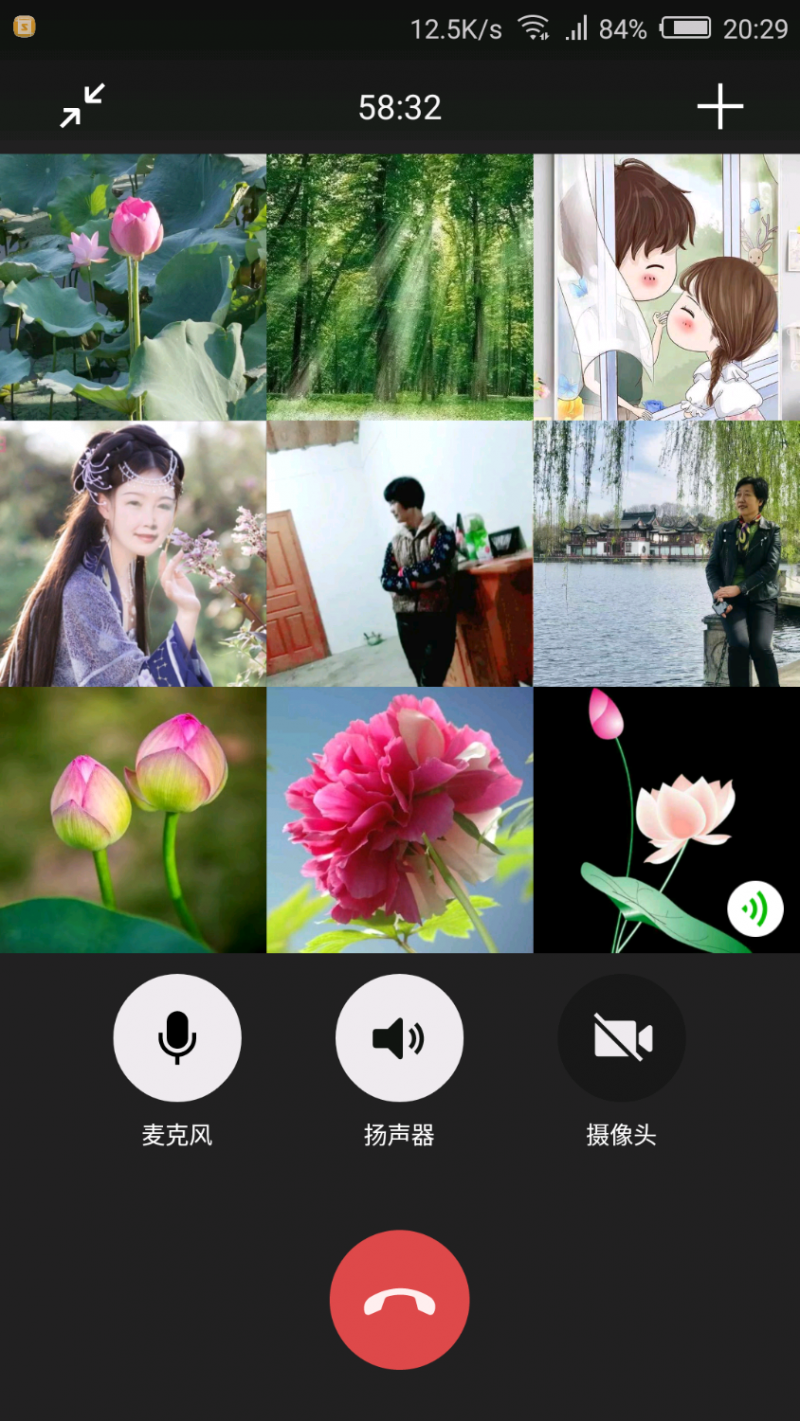This screenshot has height=1421, width=800.
Task: Select the man standing by the lake tile
Action: coord(666,553)
